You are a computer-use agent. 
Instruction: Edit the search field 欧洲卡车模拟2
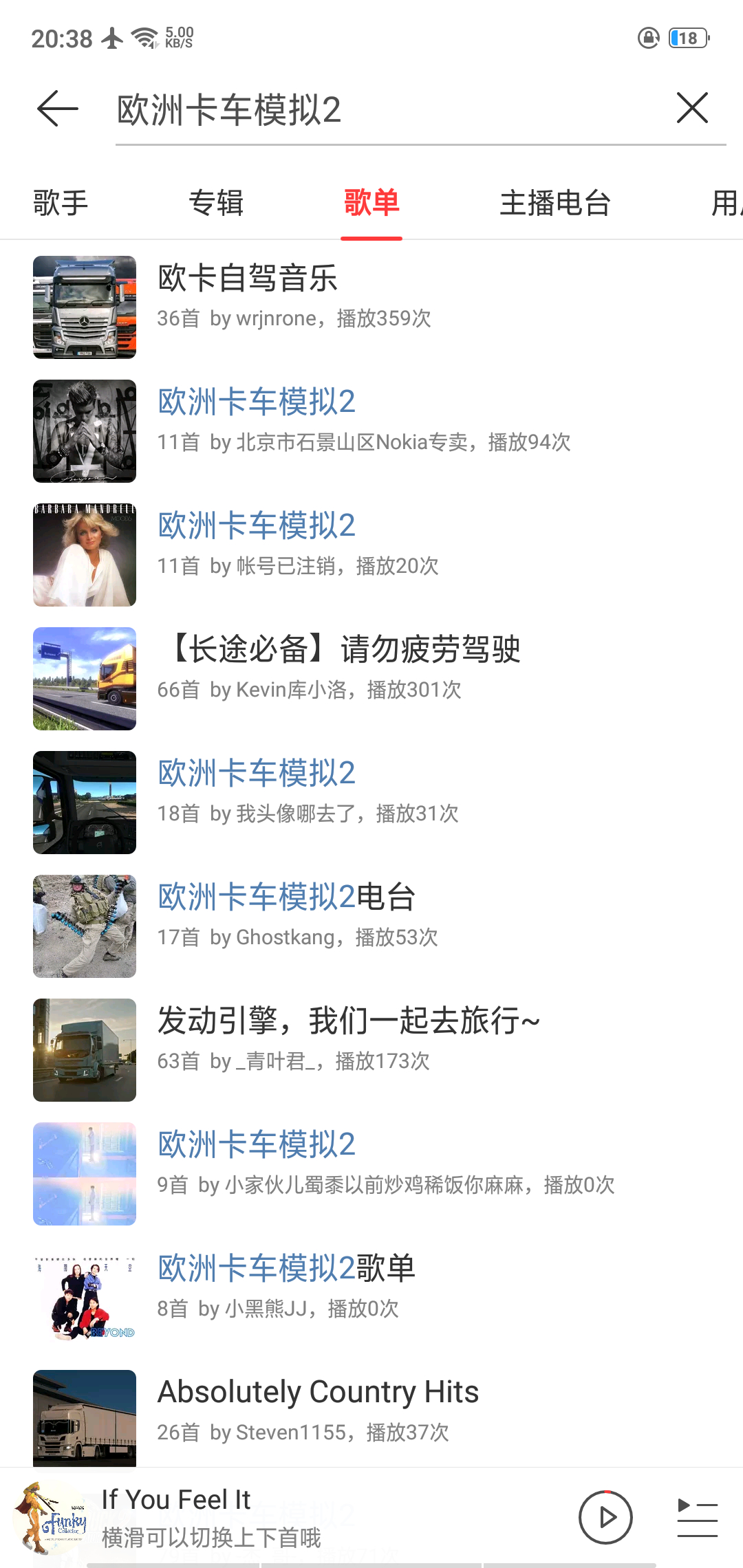click(x=385, y=110)
